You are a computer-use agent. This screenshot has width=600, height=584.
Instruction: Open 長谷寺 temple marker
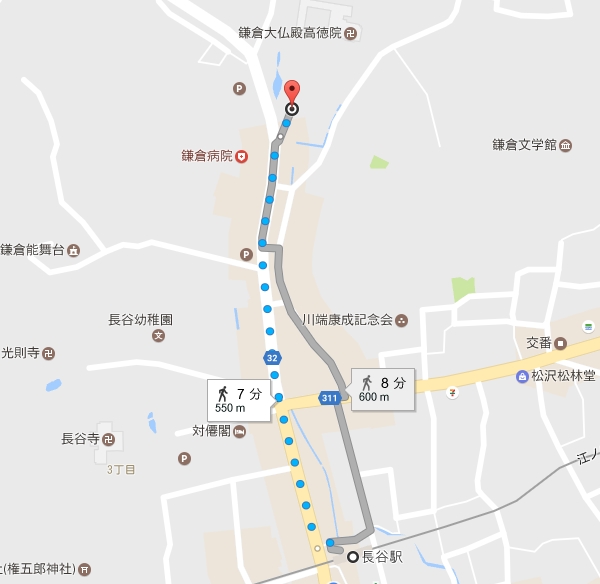(109, 439)
